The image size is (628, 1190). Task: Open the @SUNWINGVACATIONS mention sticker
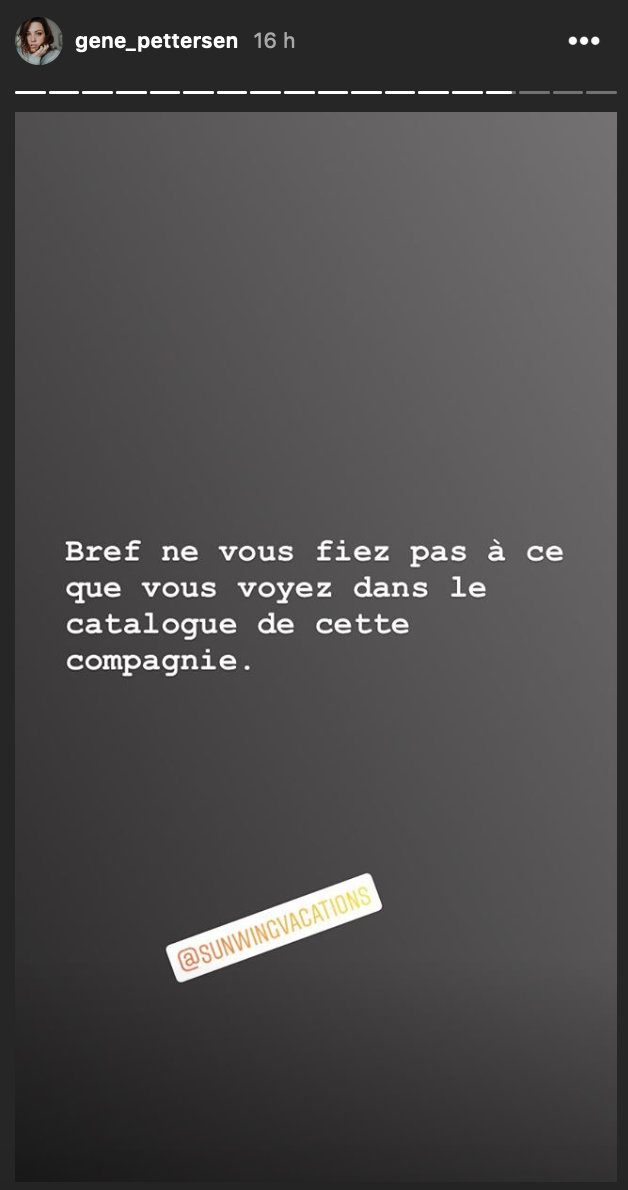274,927
